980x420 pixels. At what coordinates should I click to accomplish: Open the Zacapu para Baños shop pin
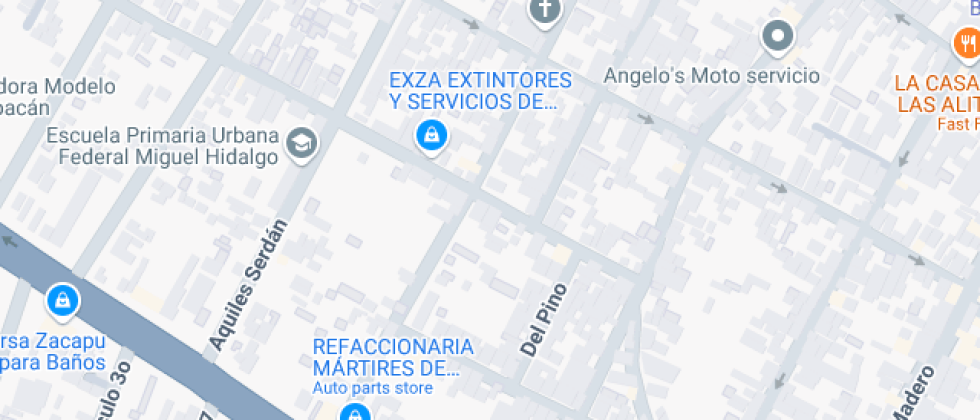point(62,299)
